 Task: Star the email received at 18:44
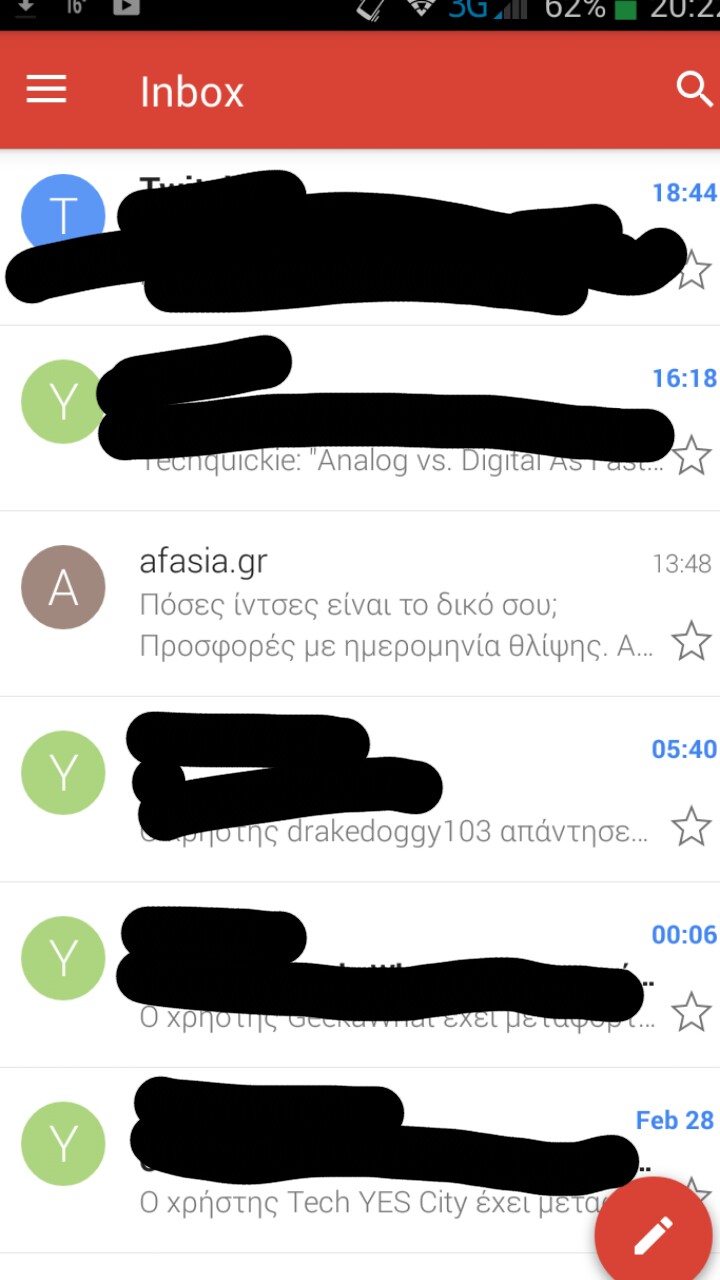click(693, 270)
